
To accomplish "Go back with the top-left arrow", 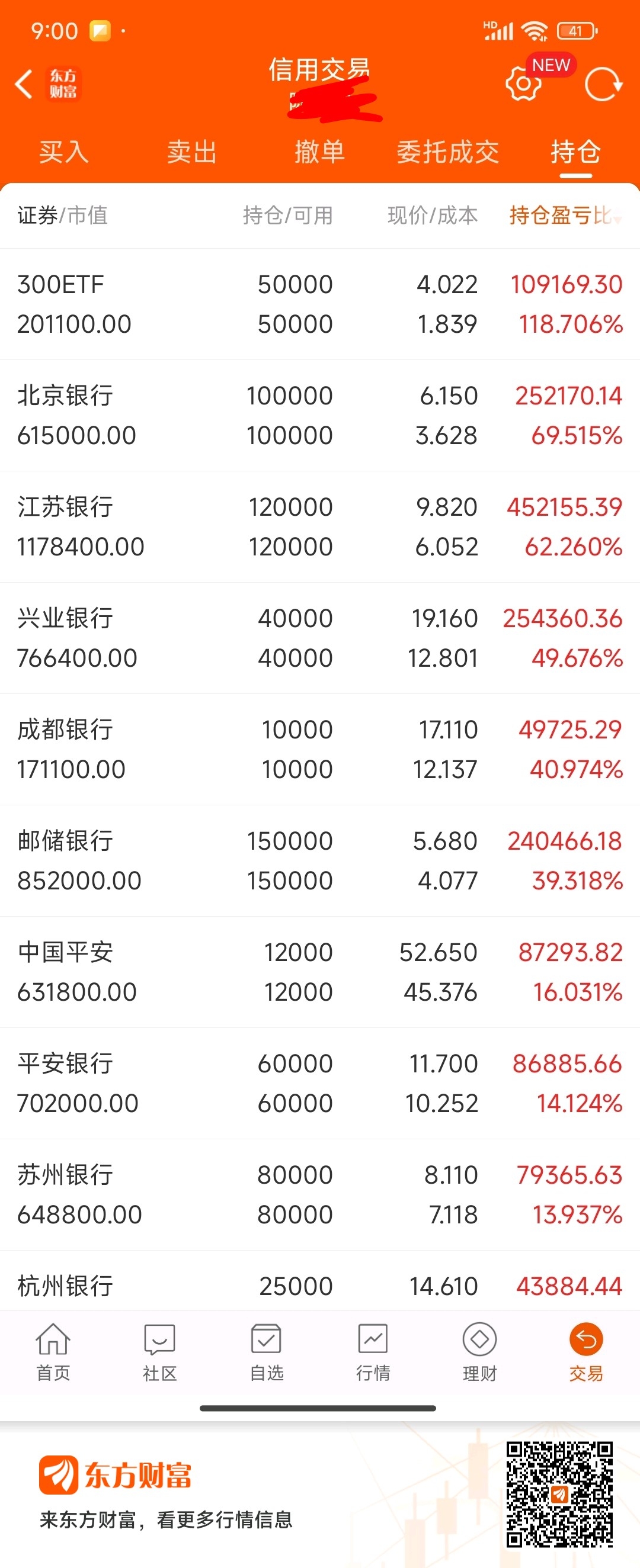I will point(24,84).
